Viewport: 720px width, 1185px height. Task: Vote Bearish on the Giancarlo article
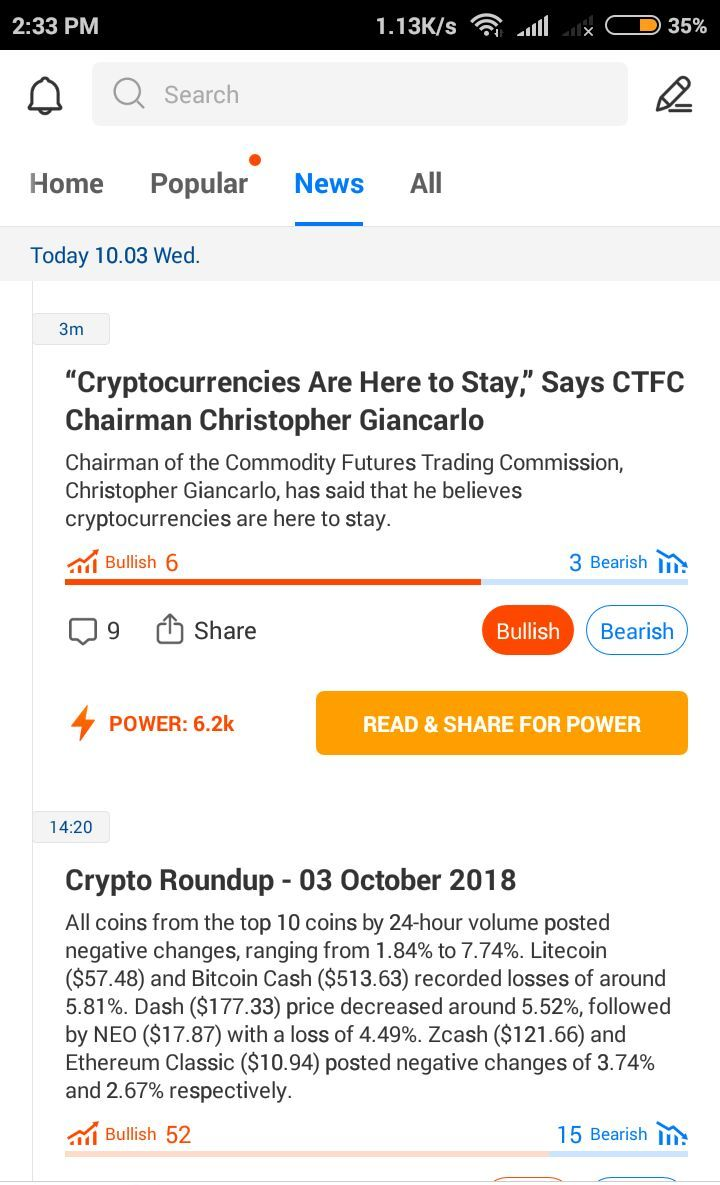click(x=637, y=630)
